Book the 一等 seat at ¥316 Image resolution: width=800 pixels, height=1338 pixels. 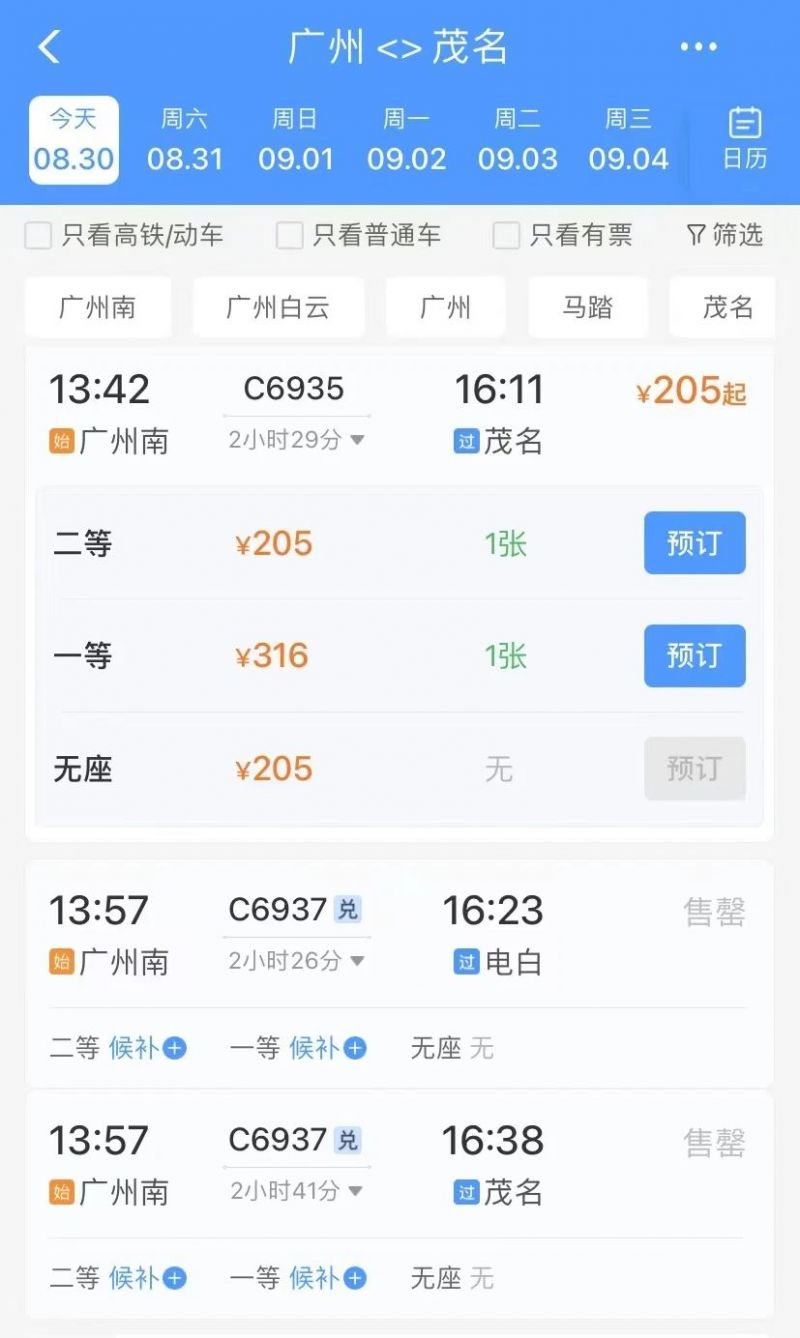[695, 656]
